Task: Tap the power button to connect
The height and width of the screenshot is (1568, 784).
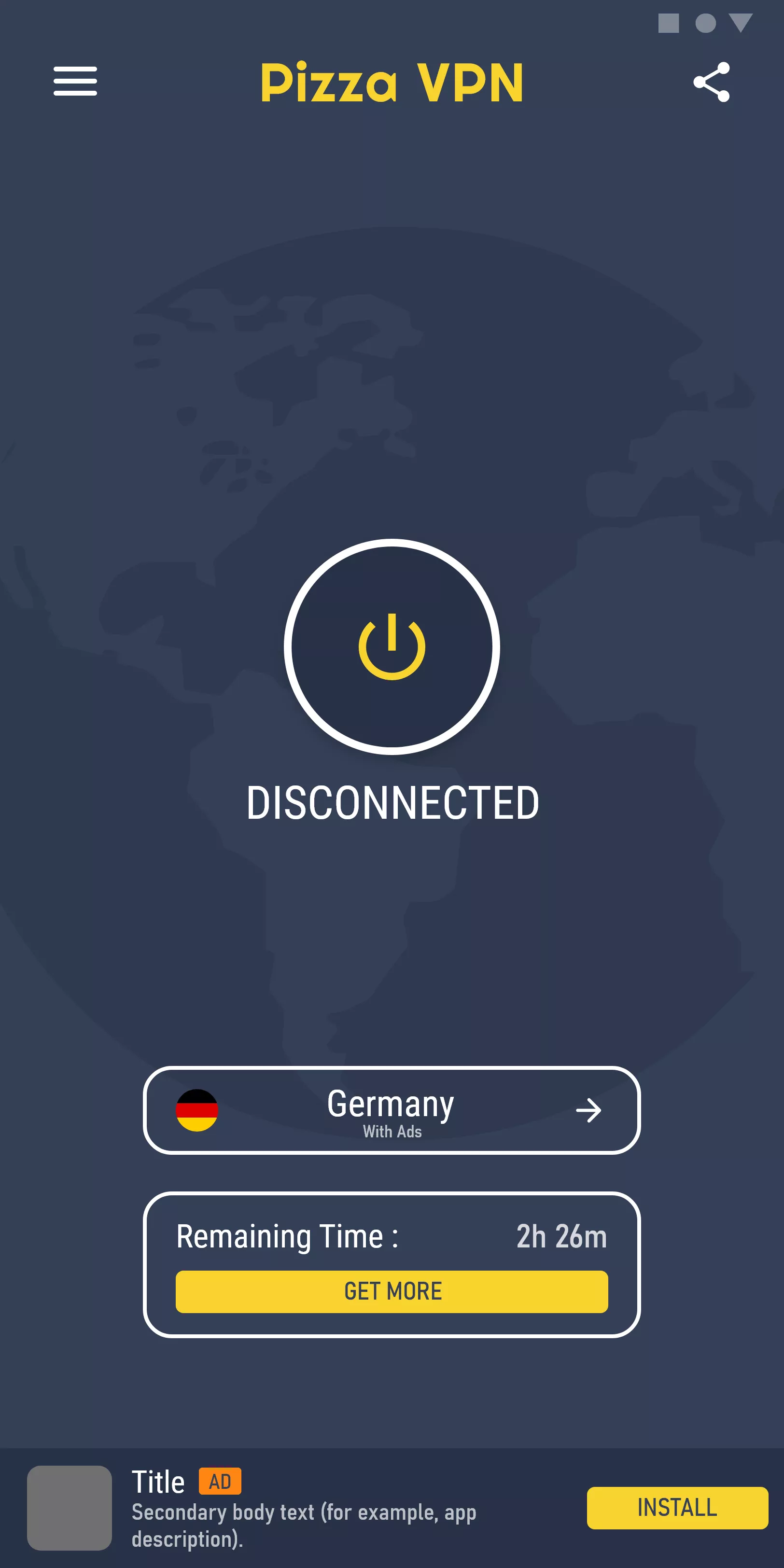Action: click(x=392, y=646)
